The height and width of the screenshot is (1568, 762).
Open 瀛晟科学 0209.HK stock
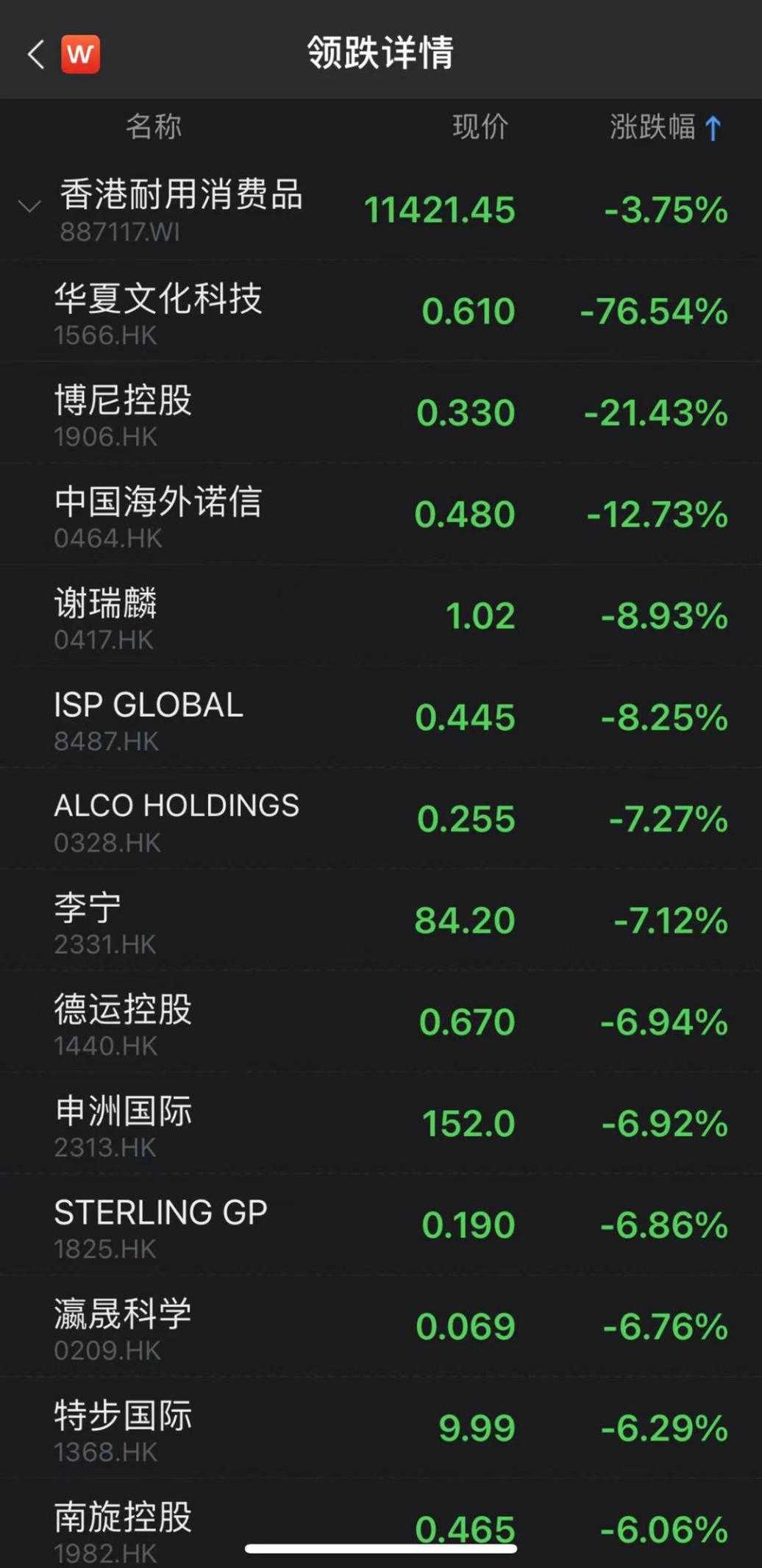point(381,1326)
